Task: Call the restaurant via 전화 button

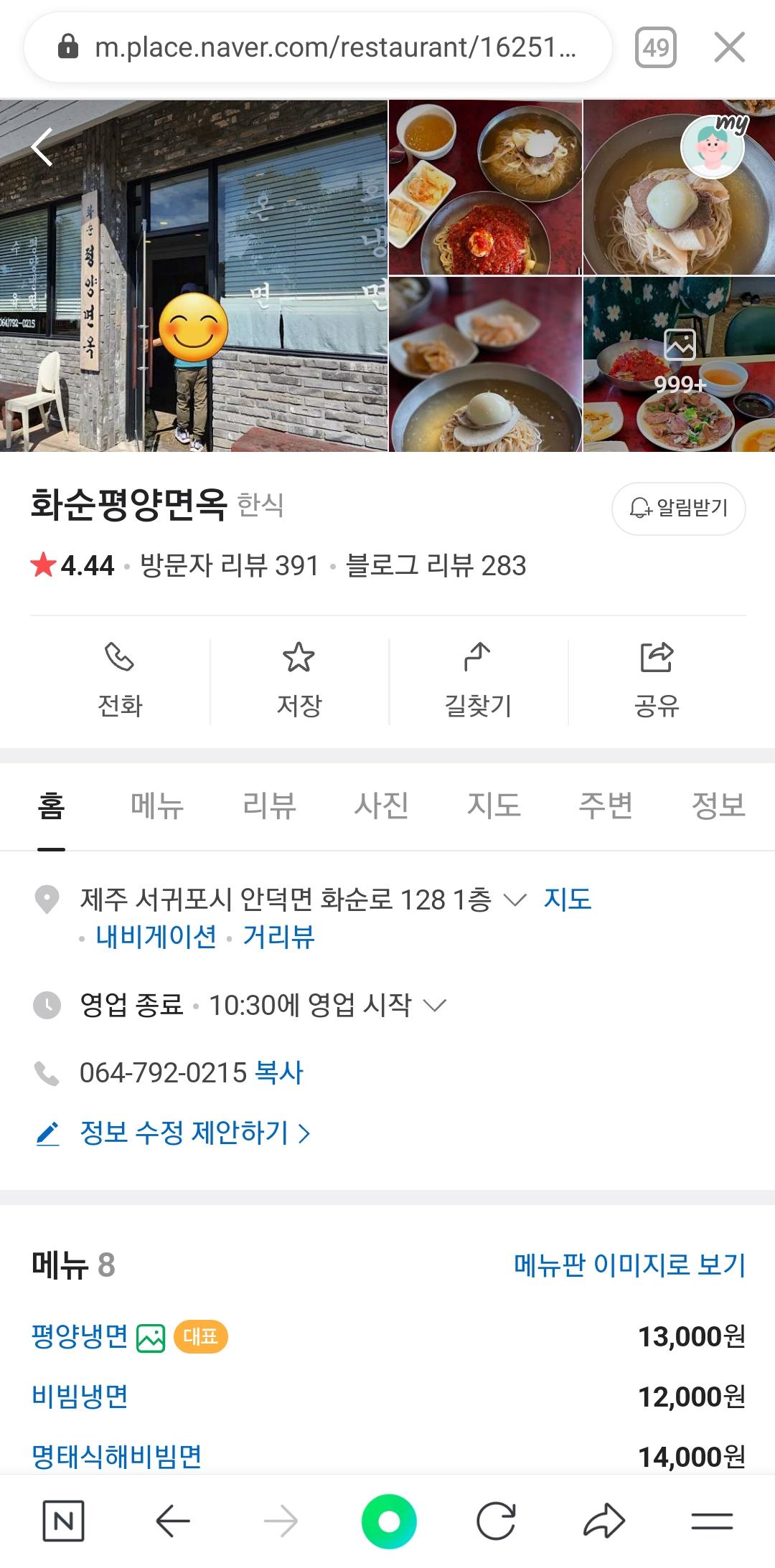Action: [x=120, y=680]
